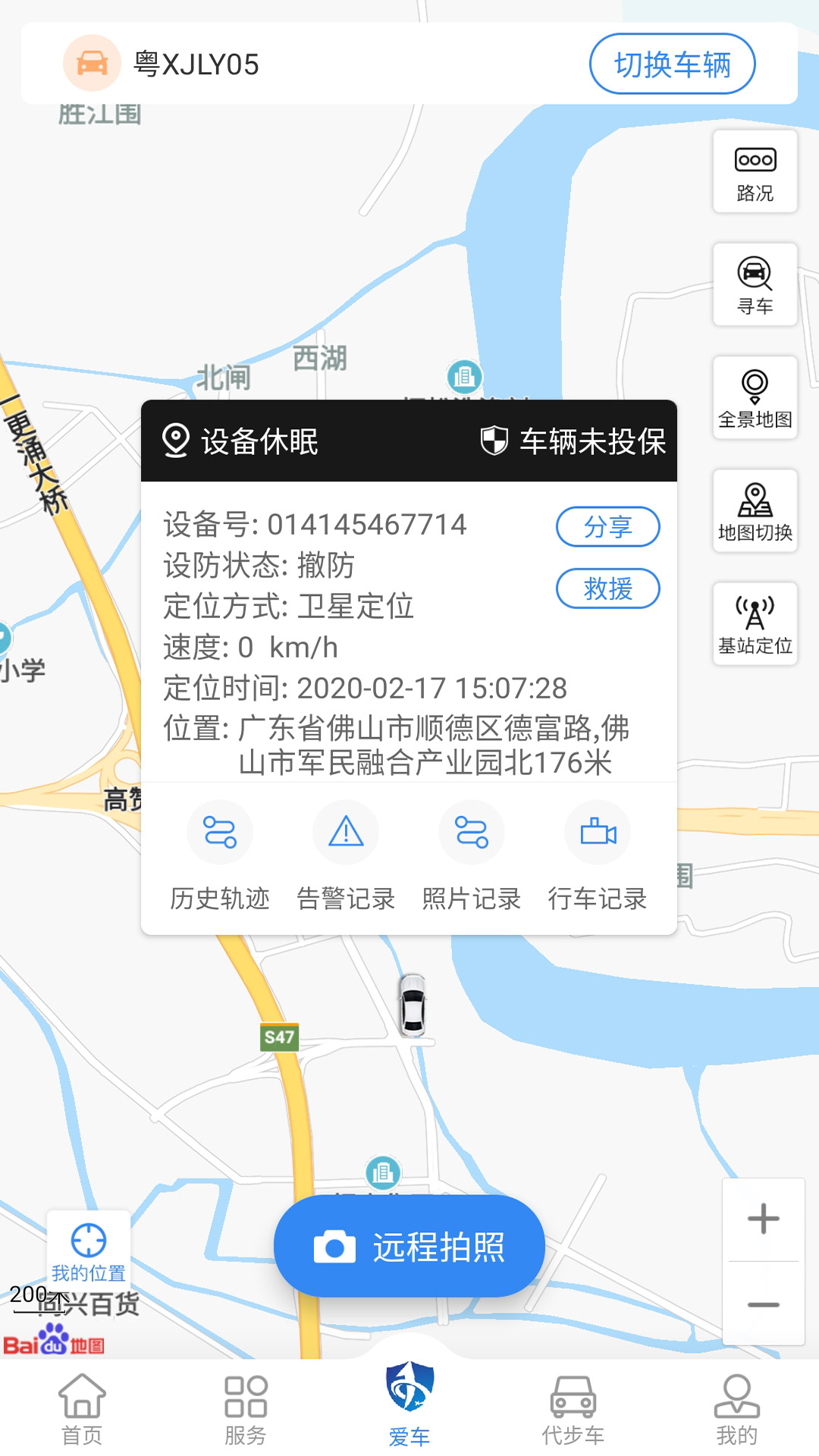
Task: Share the device location via 分享
Action: 607,526
